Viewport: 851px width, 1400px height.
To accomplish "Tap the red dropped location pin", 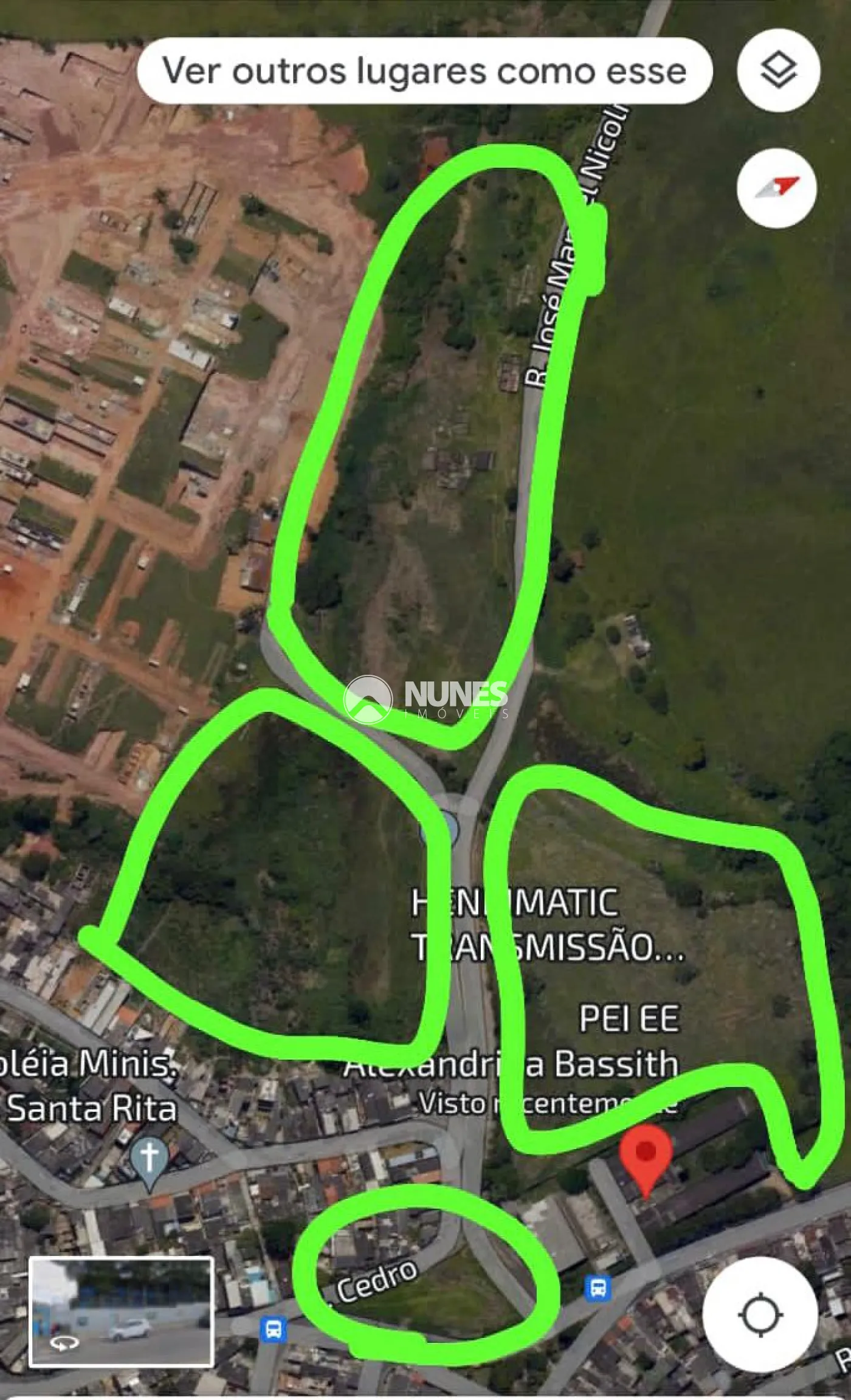I will tap(646, 1154).
